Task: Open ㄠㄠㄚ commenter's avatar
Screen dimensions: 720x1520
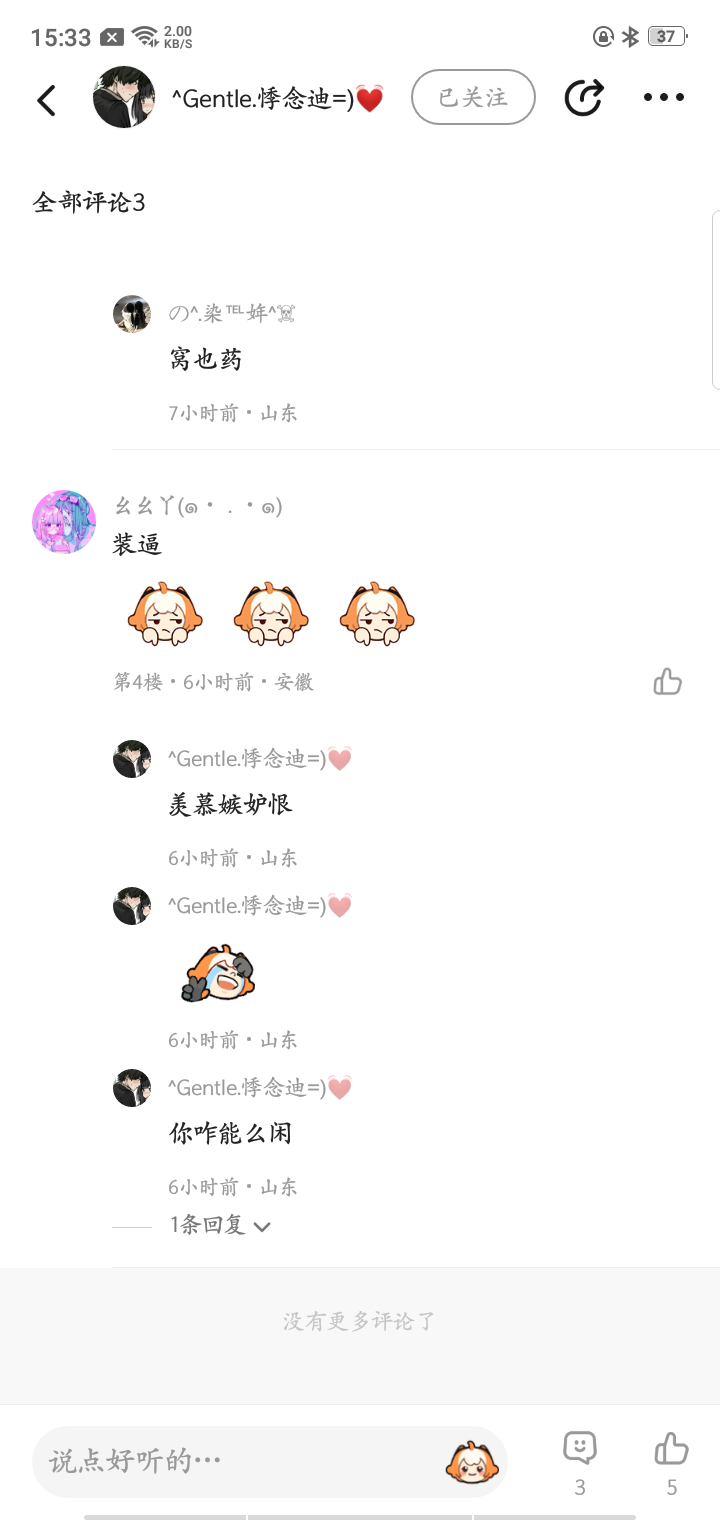Action: 64,522
